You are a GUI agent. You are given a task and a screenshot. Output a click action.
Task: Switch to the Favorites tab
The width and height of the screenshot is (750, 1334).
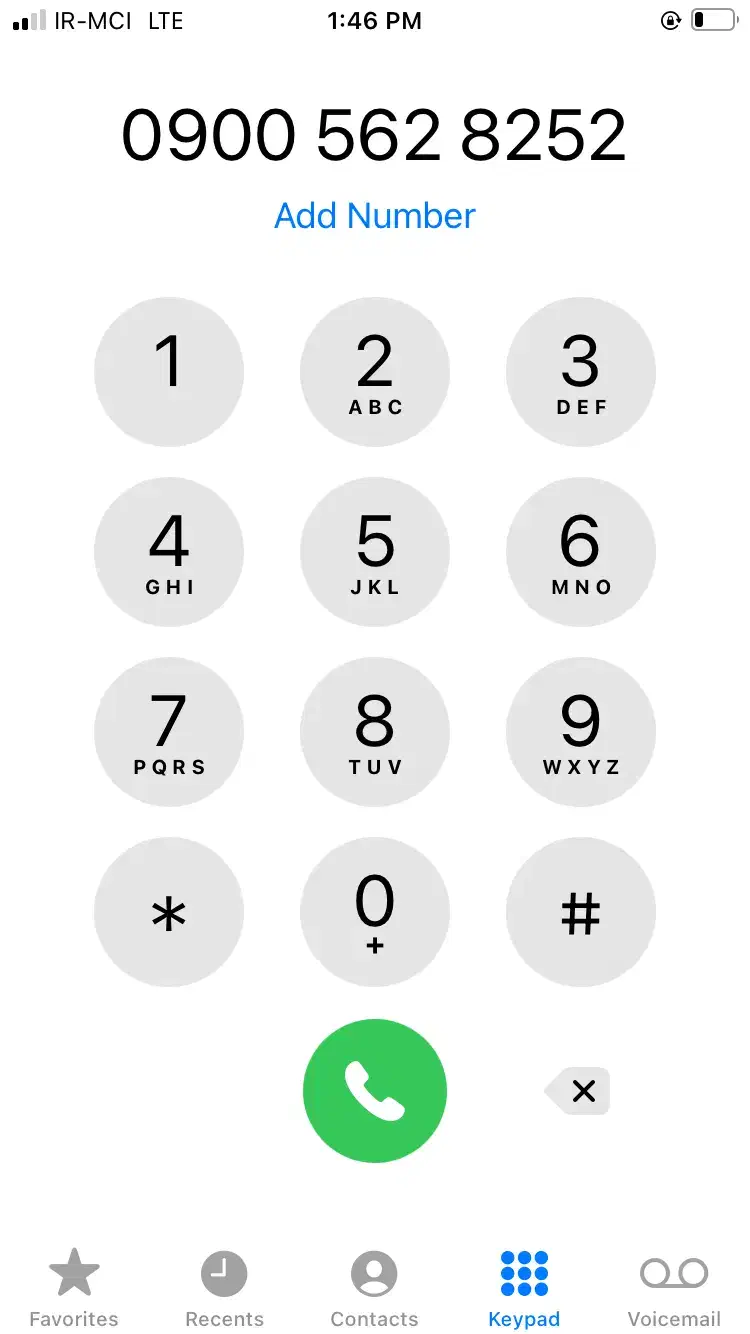[74, 1288]
